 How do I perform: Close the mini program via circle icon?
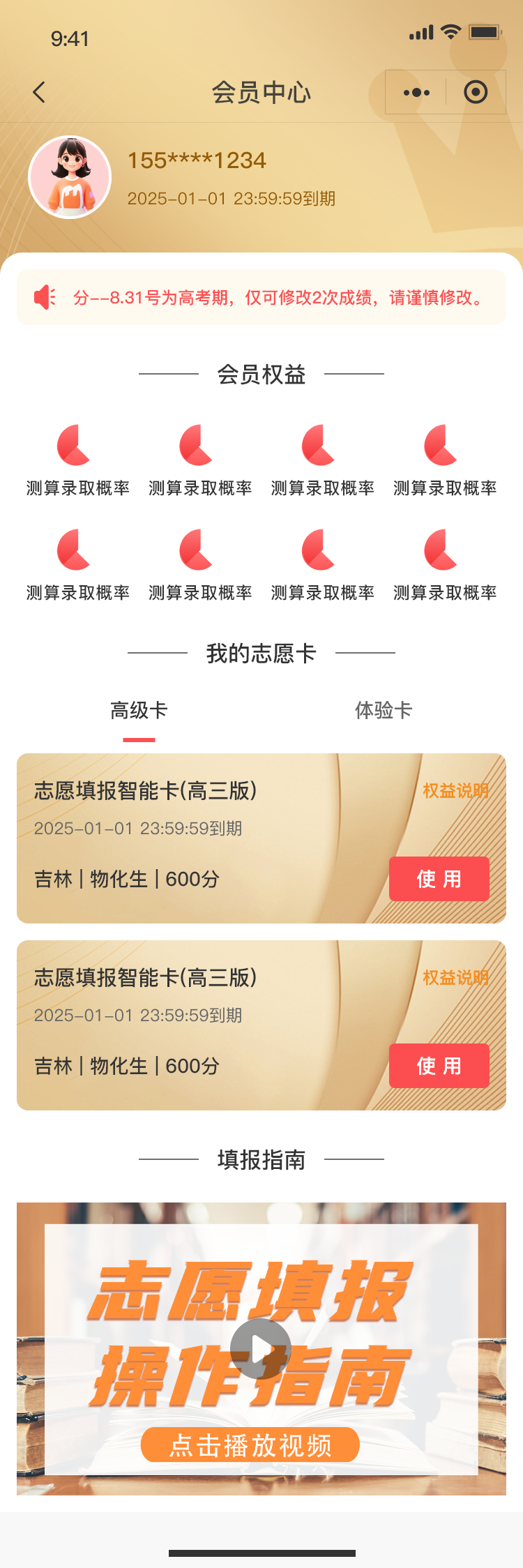click(x=476, y=92)
